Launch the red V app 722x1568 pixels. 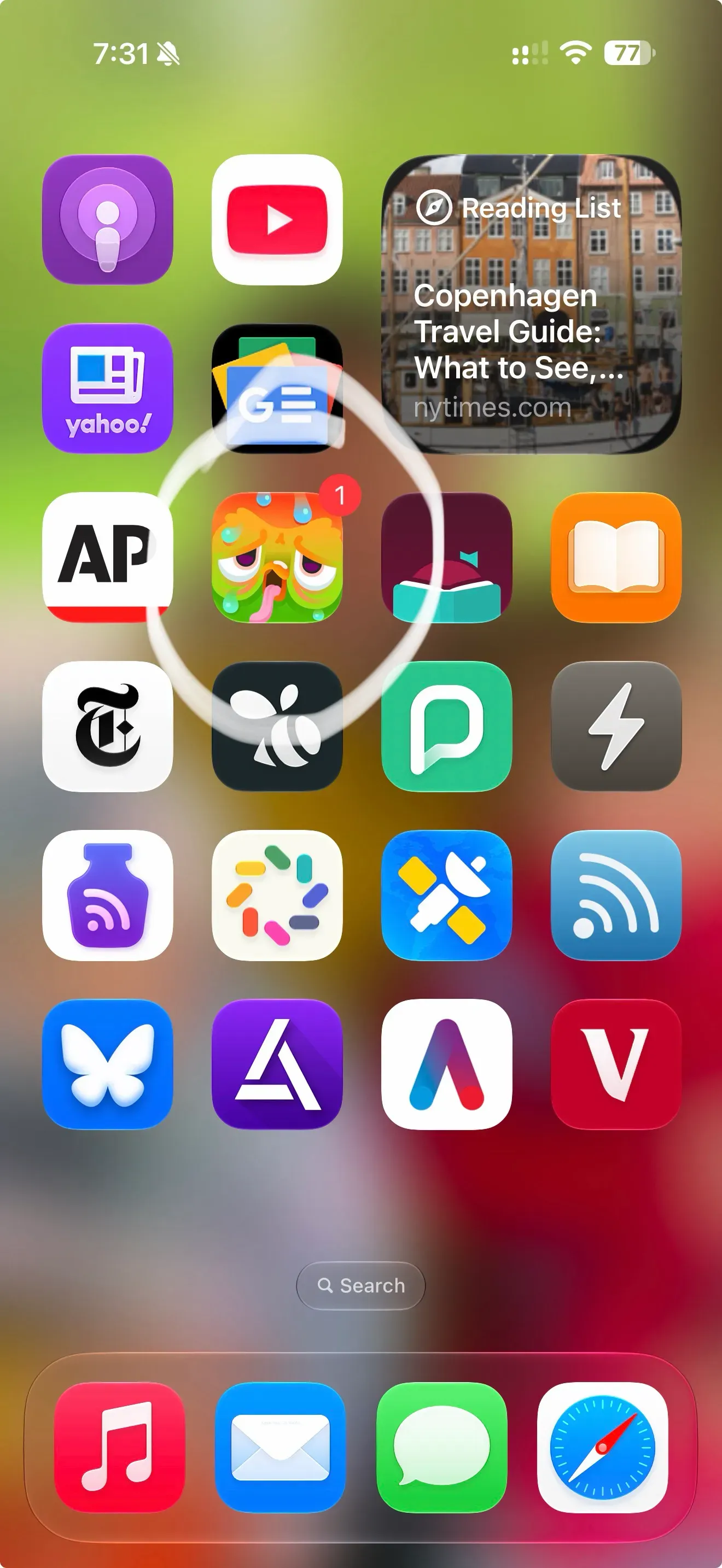click(x=616, y=1064)
